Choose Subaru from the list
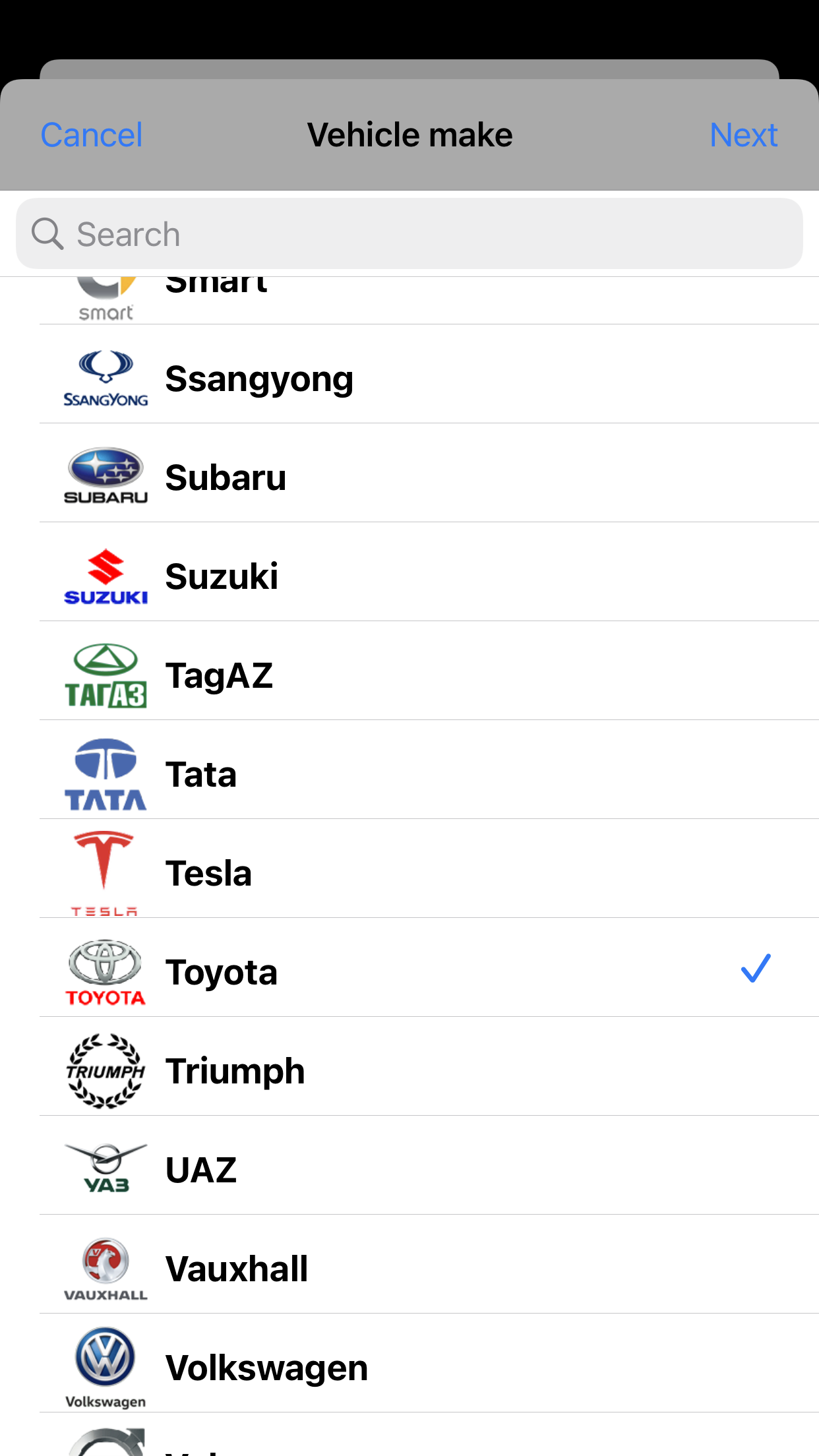The image size is (819, 1456). tap(409, 473)
